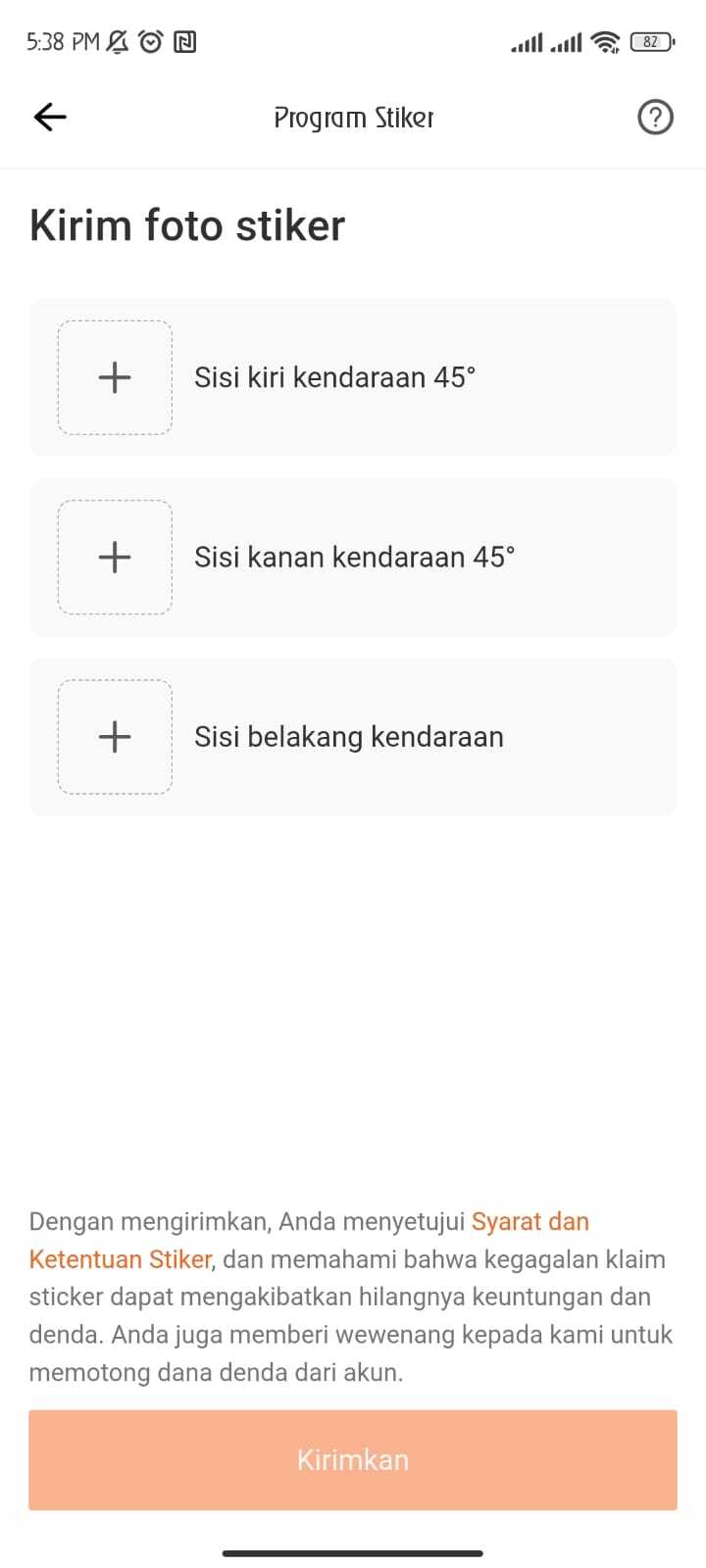Tap the battery indicator showing 82
Image resolution: width=706 pixels, height=1568 pixels.
pyautogui.click(x=649, y=41)
